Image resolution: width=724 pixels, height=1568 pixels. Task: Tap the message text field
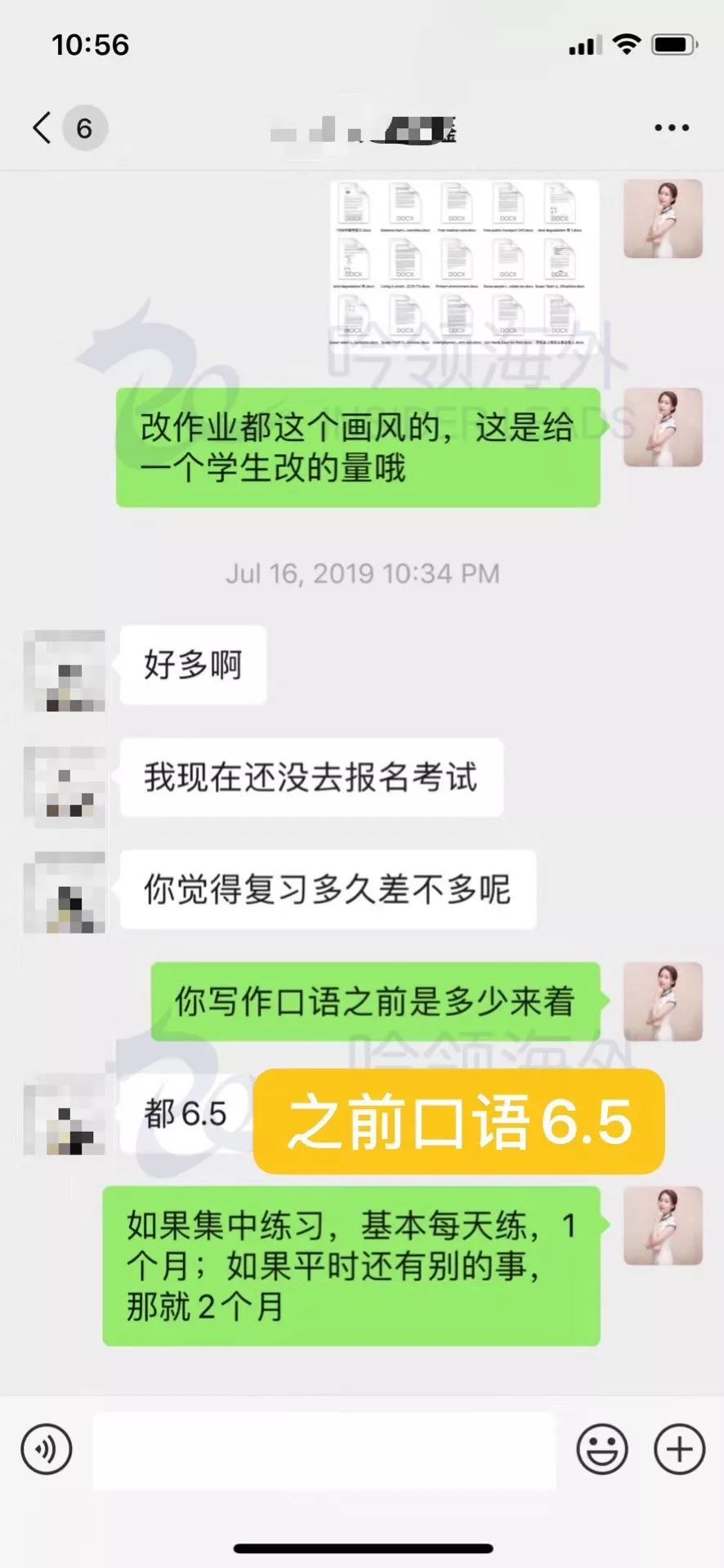point(324,1450)
